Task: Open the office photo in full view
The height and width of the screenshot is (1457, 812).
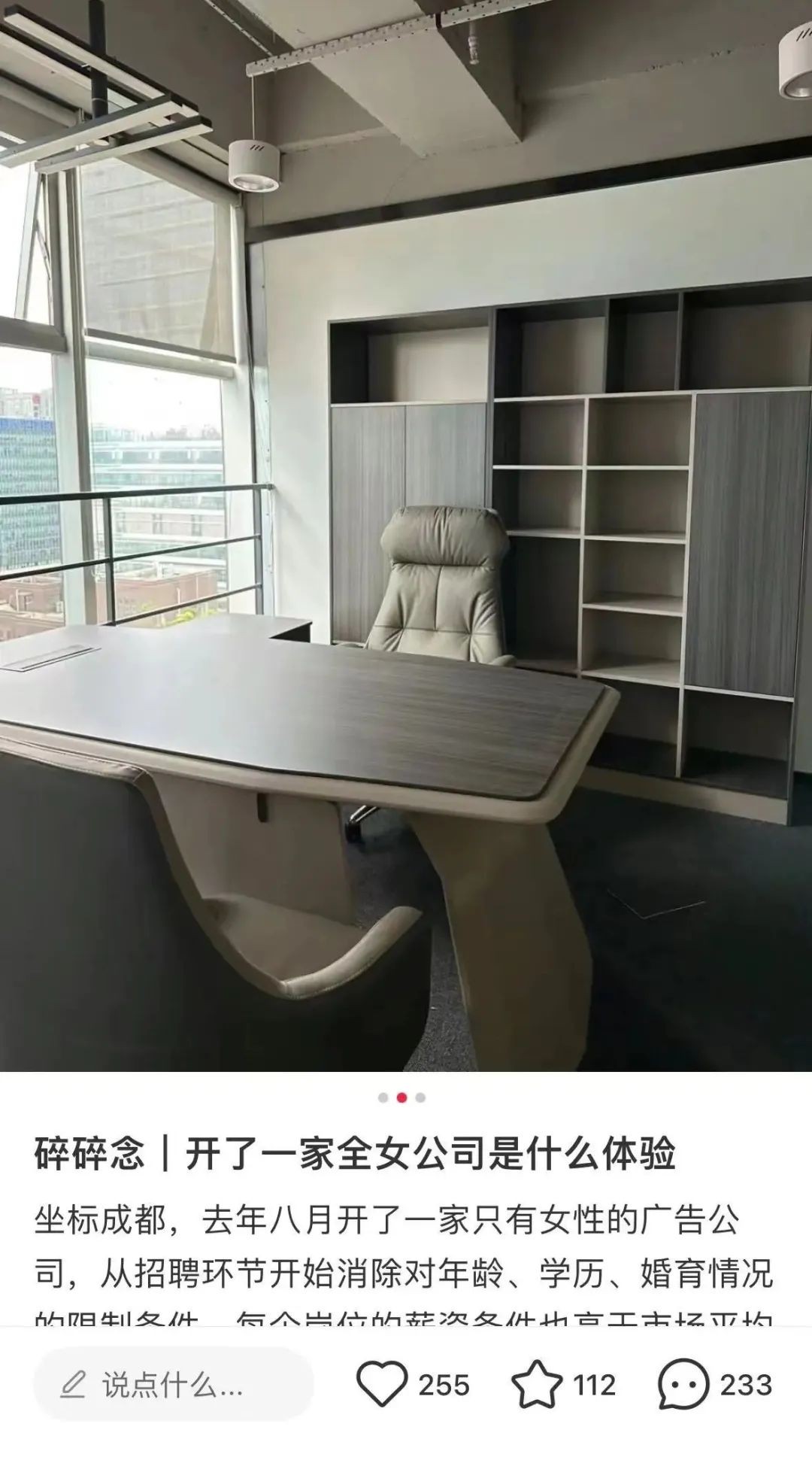Action: tap(406, 534)
